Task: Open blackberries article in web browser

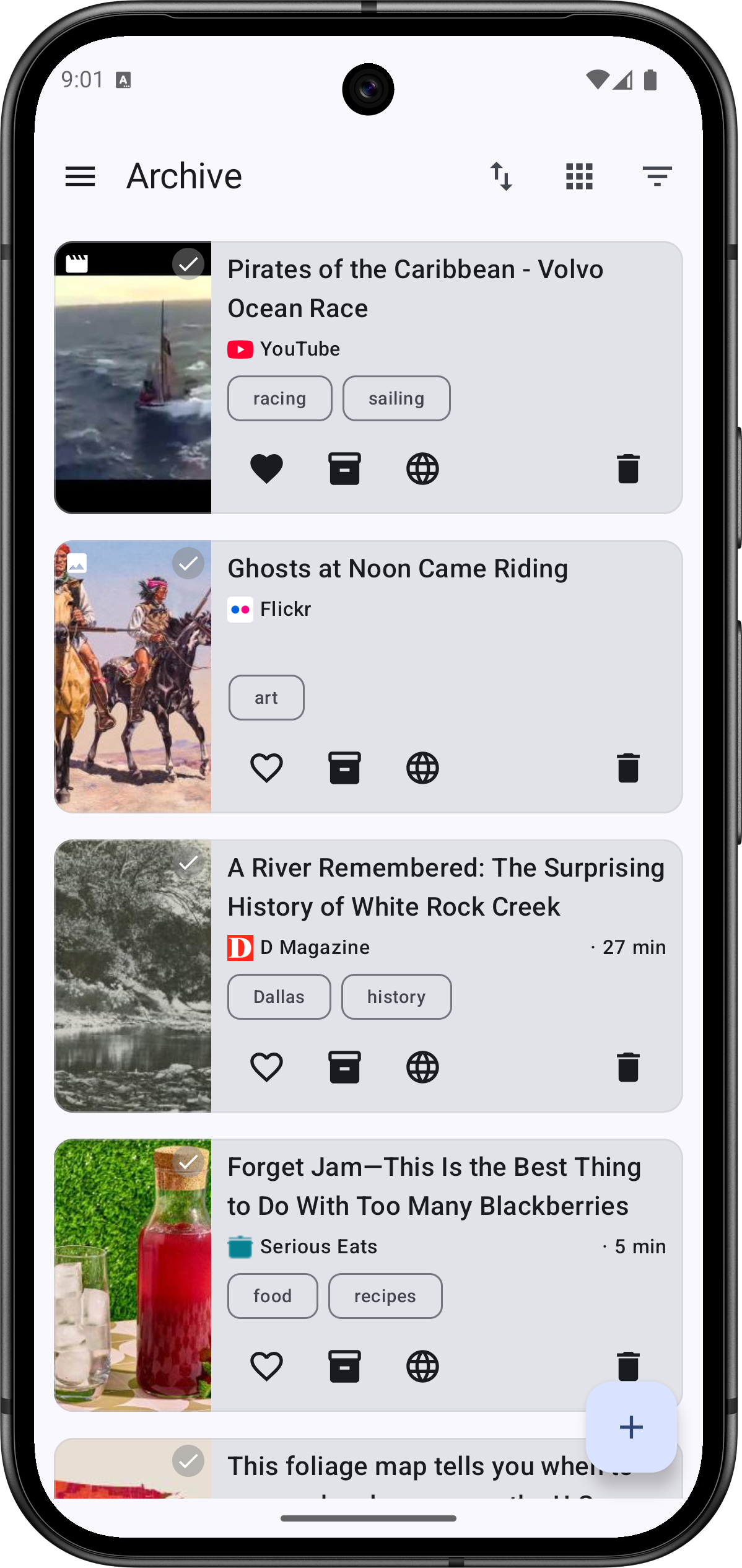Action: point(422,1366)
